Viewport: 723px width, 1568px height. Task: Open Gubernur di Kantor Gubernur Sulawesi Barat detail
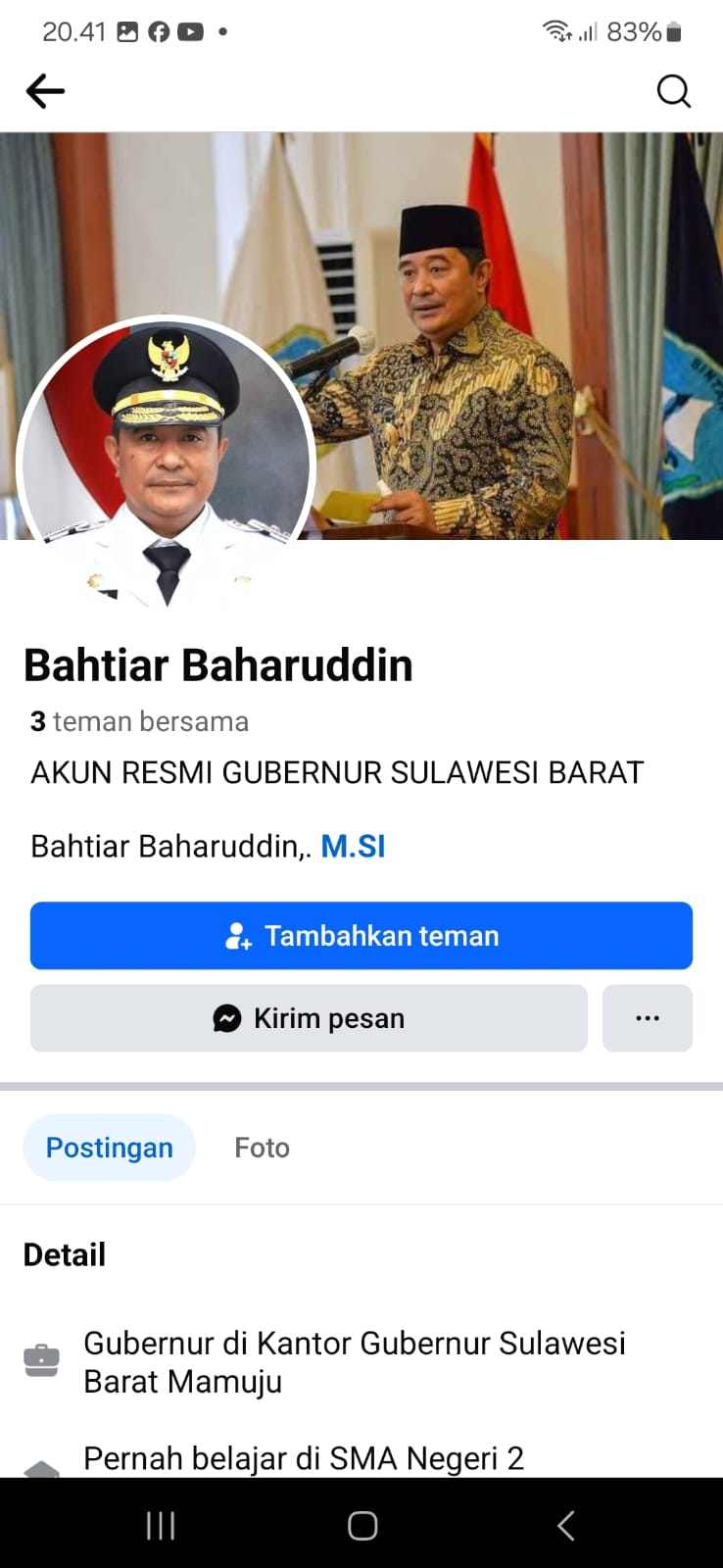pyautogui.click(x=353, y=1361)
